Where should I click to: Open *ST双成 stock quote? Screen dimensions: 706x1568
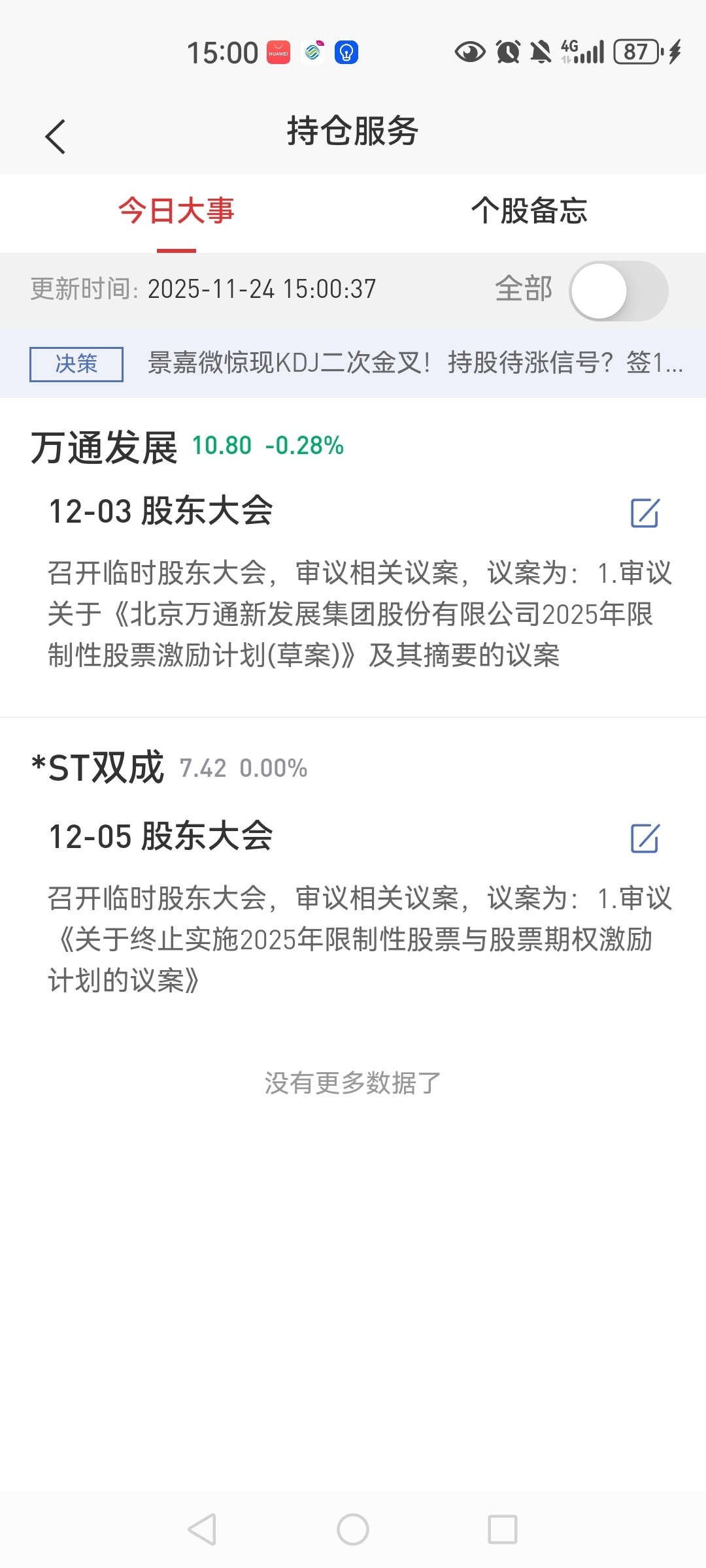98,768
